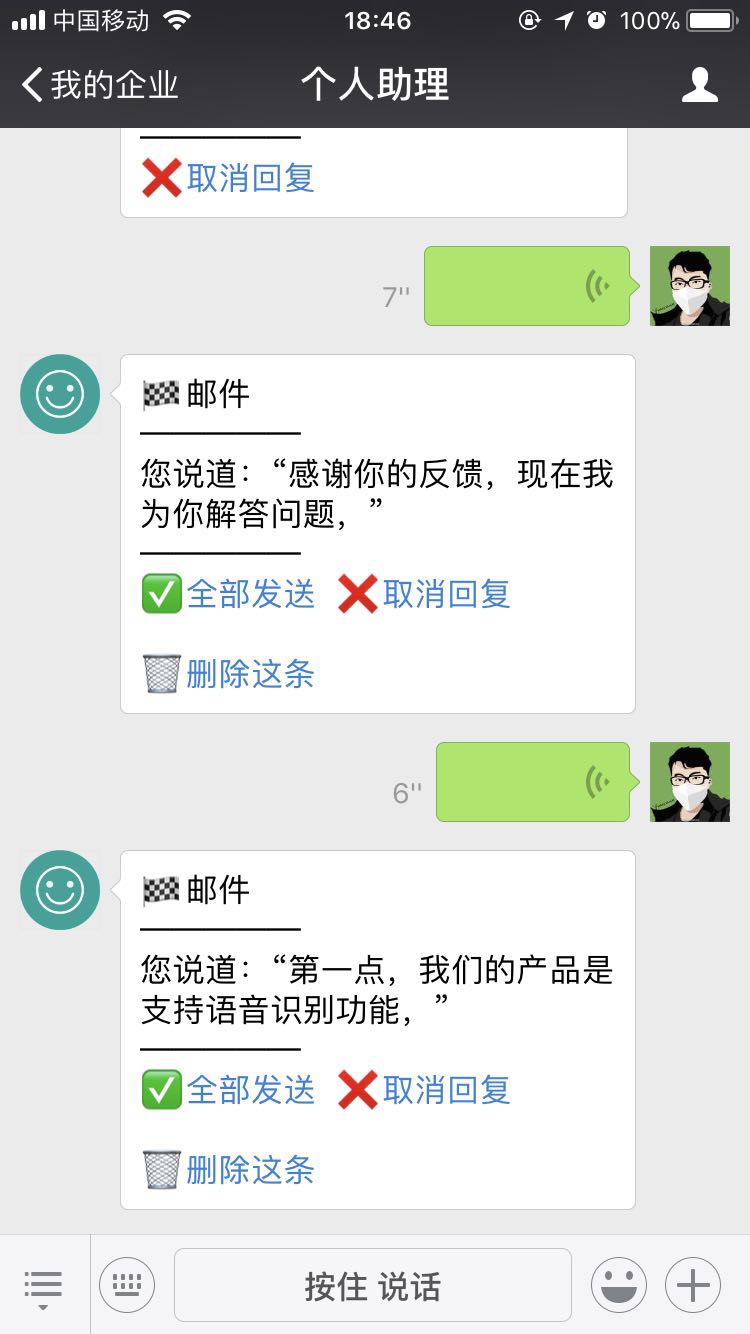This screenshot has height=1334, width=750.
Task: Open the menu list icon
Action: point(43,1286)
